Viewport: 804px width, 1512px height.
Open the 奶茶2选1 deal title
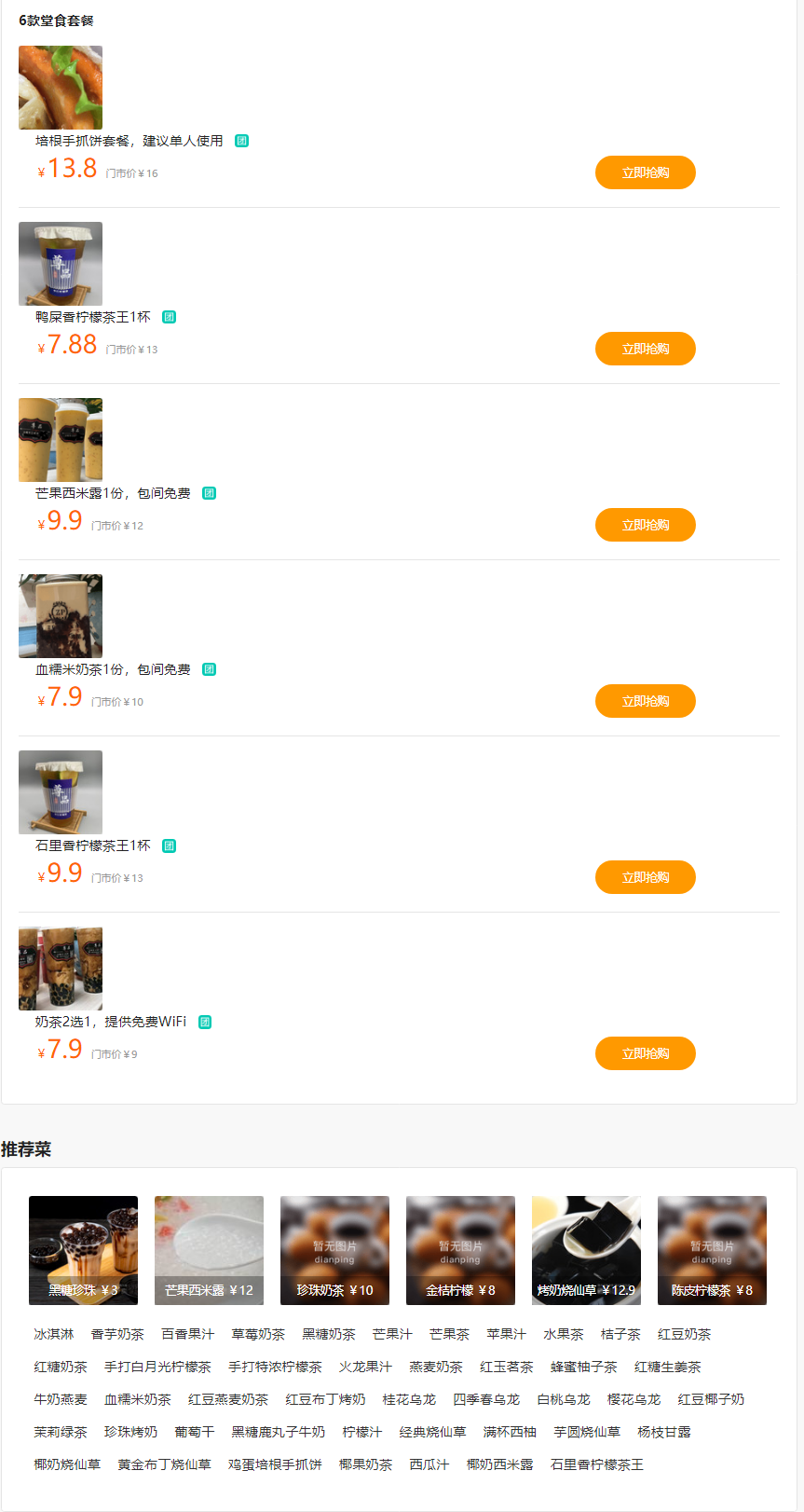tap(111, 1022)
